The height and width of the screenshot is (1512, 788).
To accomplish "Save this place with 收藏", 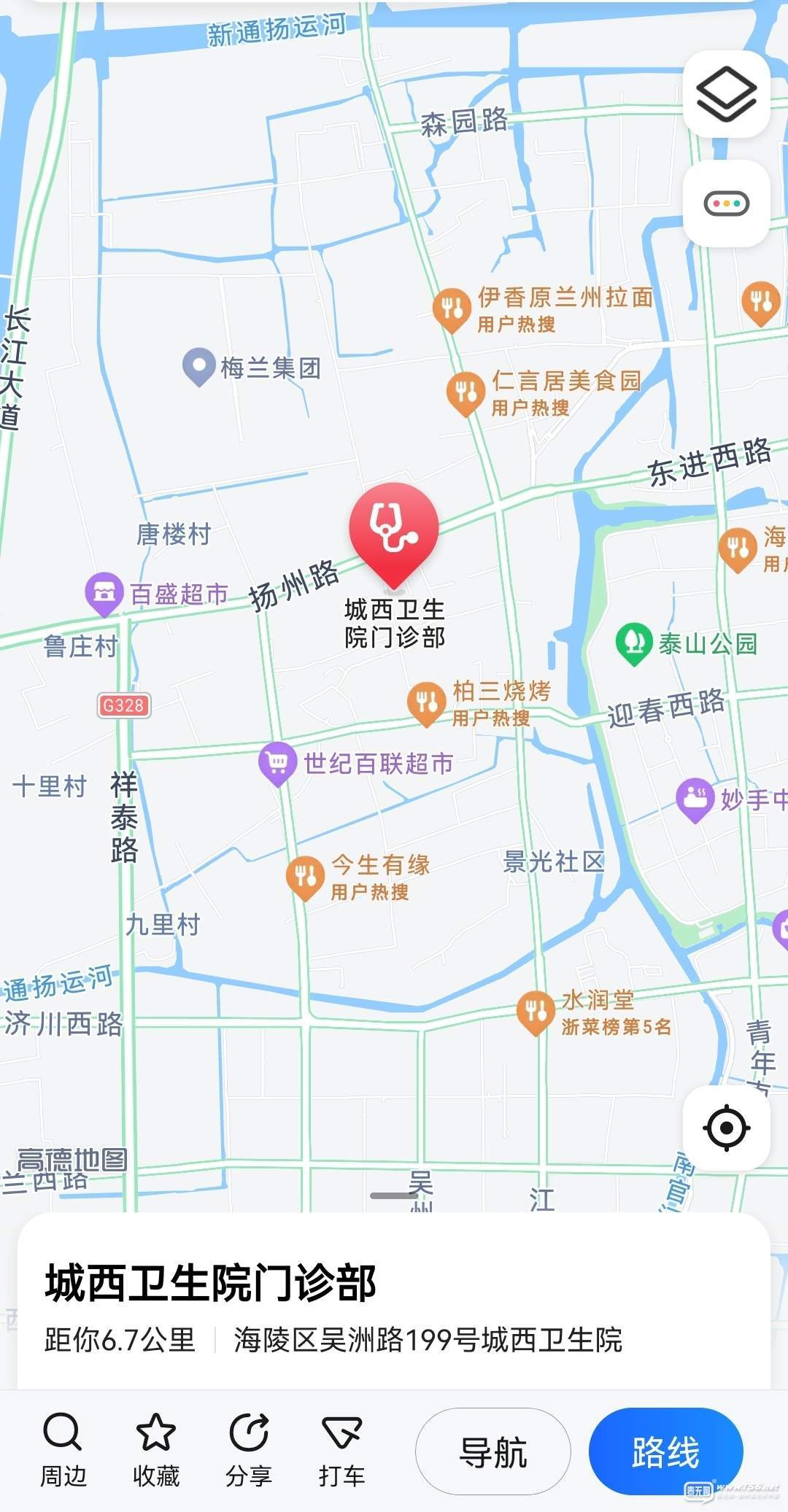I will pyautogui.click(x=156, y=1451).
